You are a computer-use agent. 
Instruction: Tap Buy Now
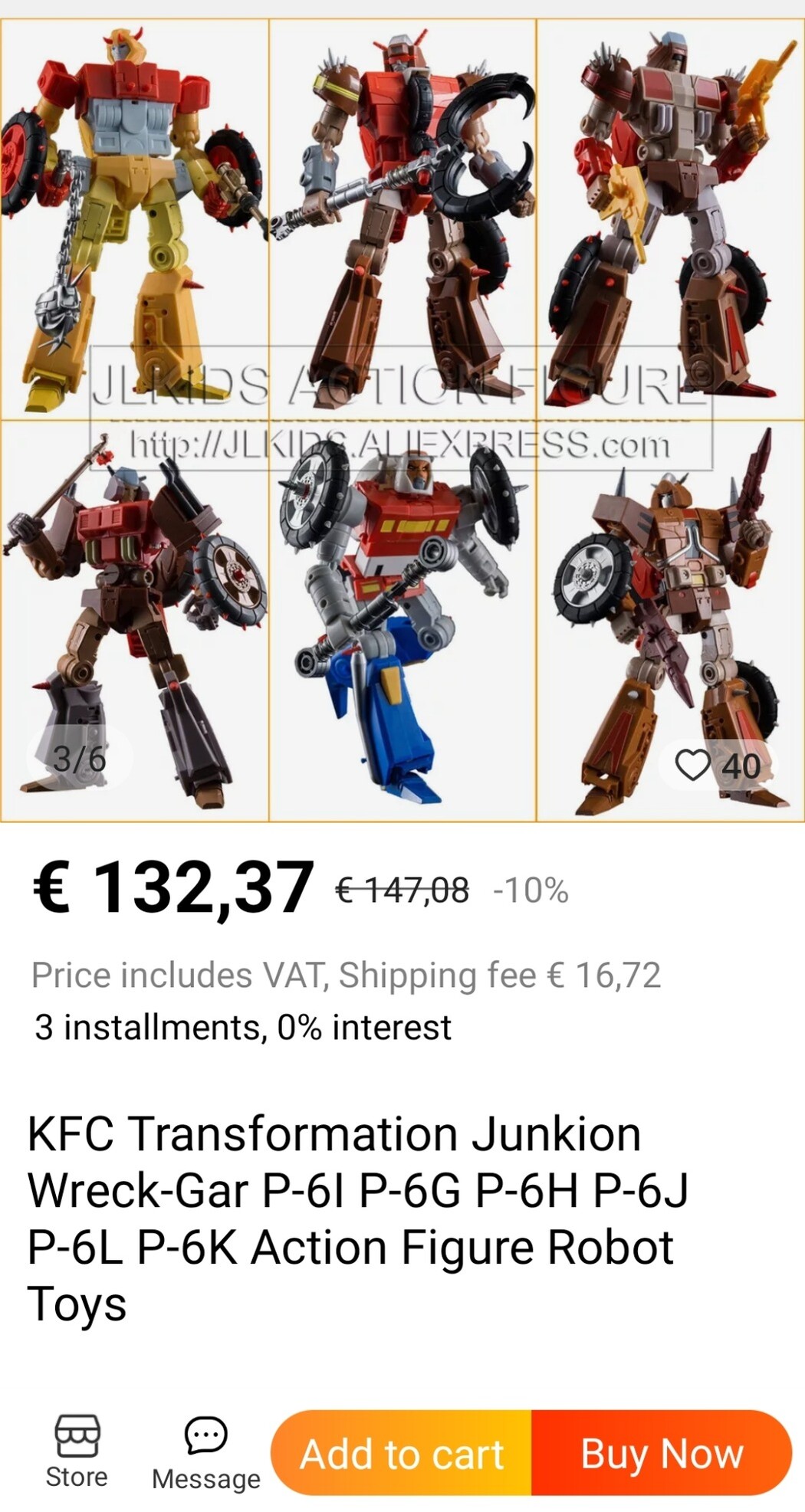(x=661, y=1453)
